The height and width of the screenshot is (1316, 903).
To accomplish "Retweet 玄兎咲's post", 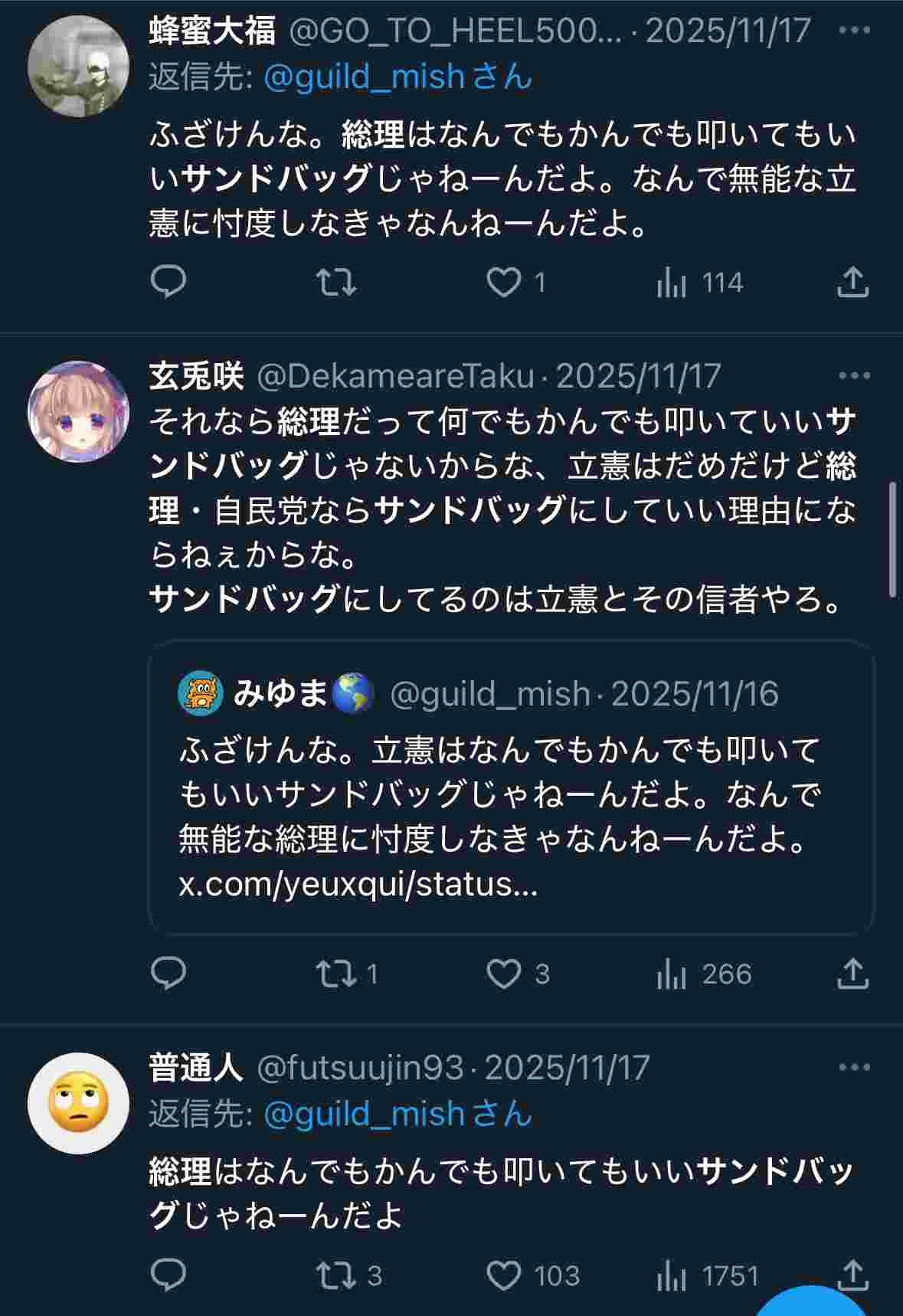I will [336, 974].
